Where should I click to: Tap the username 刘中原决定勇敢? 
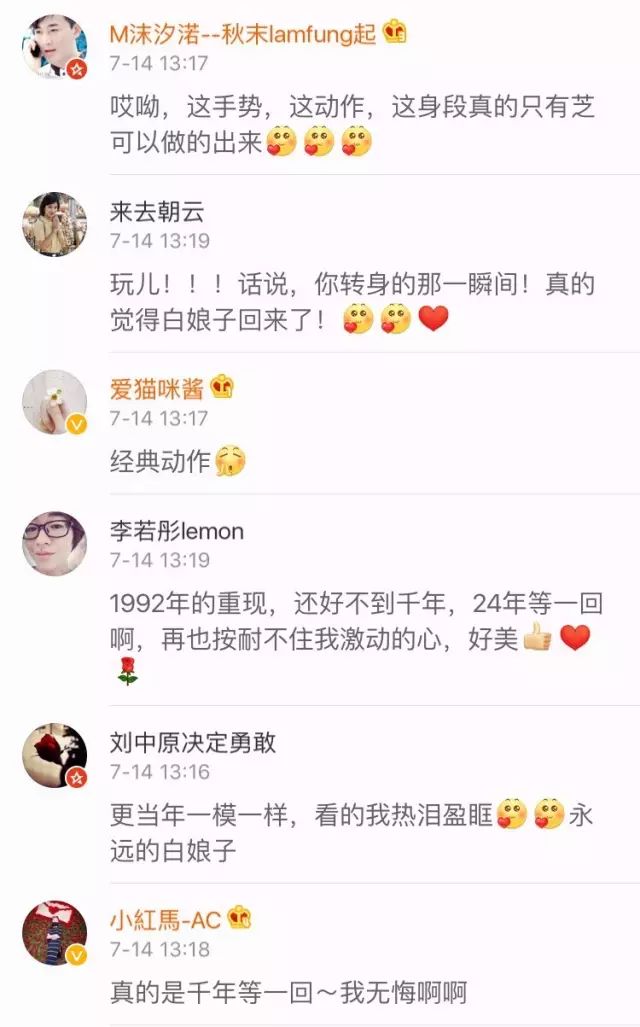click(x=192, y=743)
